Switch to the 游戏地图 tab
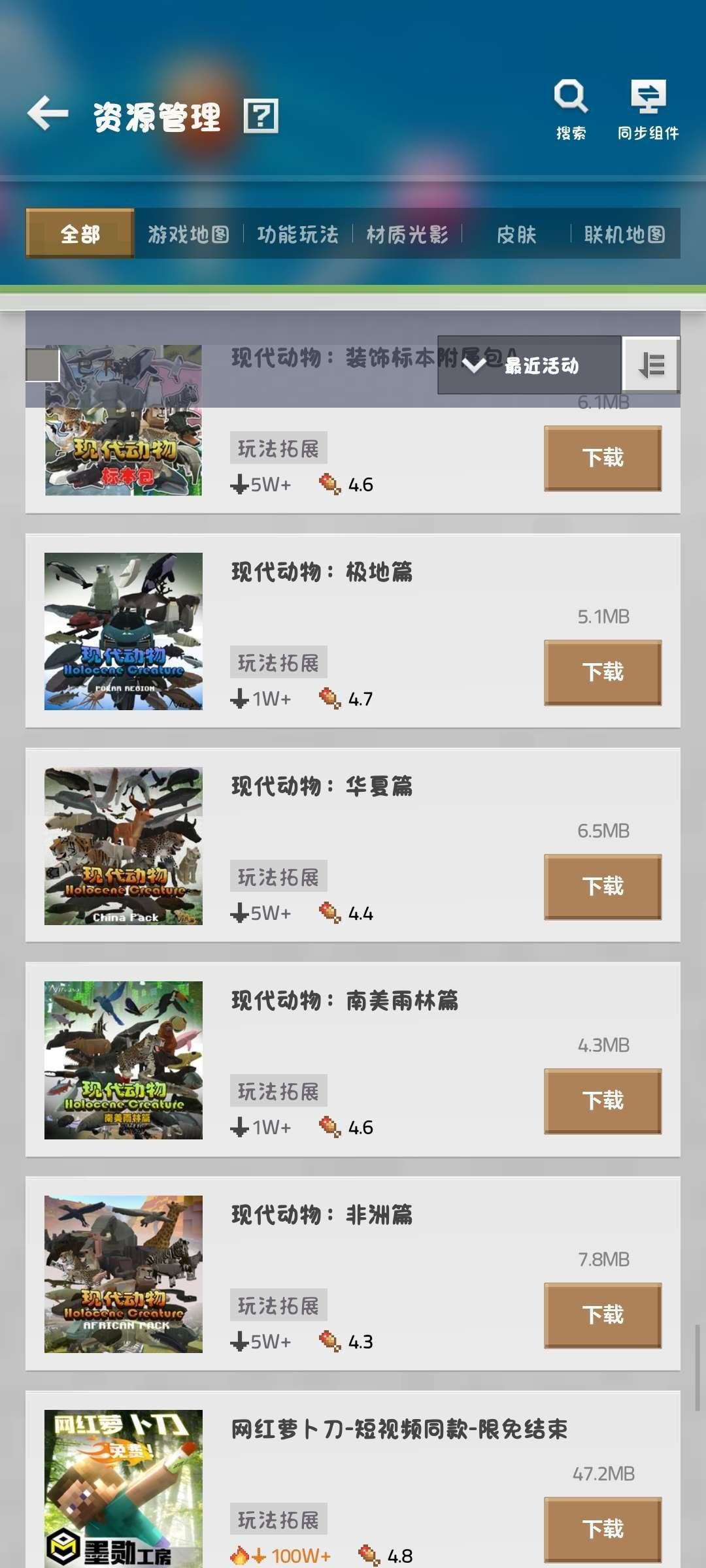Viewport: 706px width, 1568px height. 188,234
